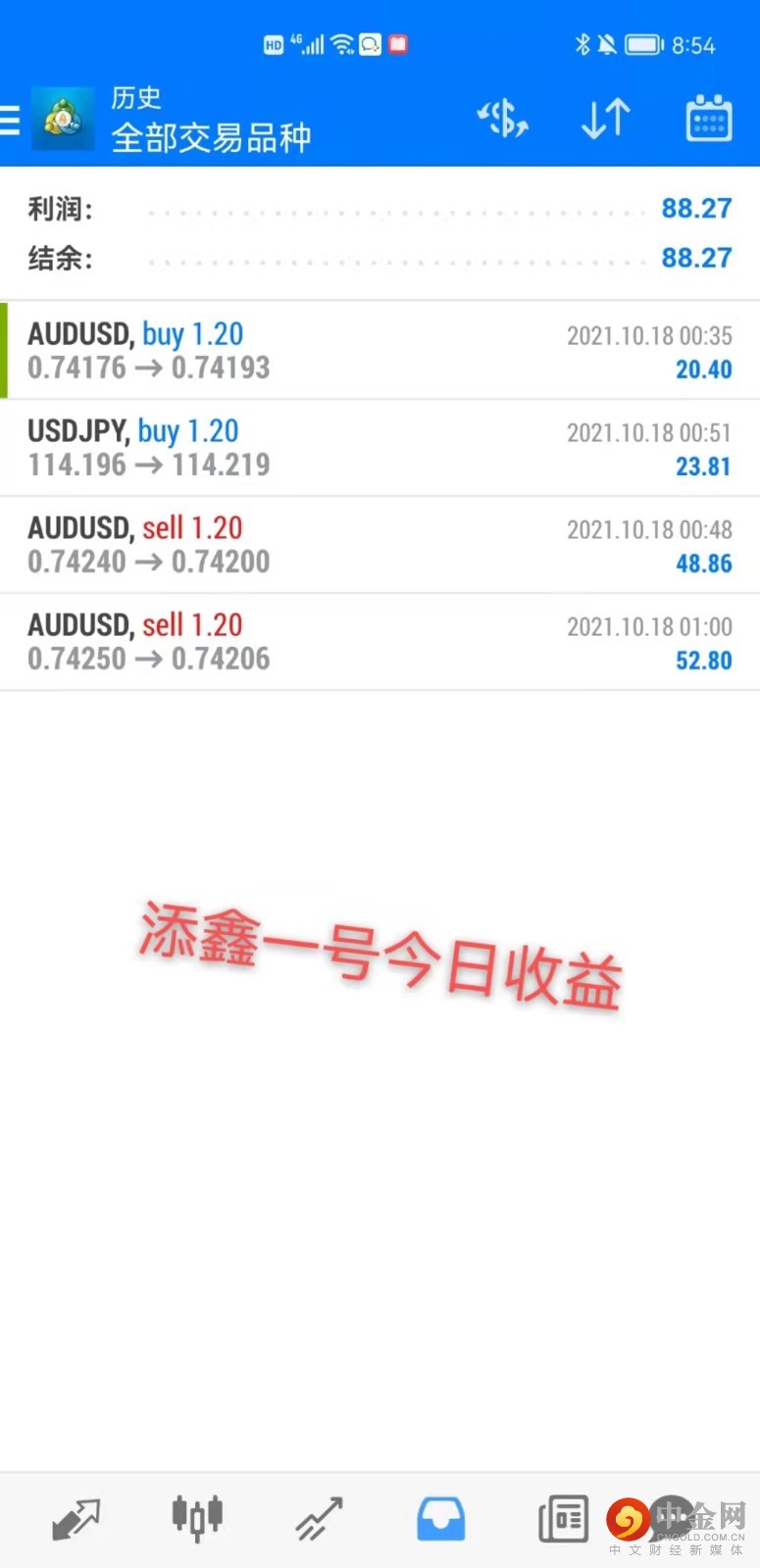The width and height of the screenshot is (760, 1568).
Task: Tap the sort arrows icon
Action: tap(605, 120)
